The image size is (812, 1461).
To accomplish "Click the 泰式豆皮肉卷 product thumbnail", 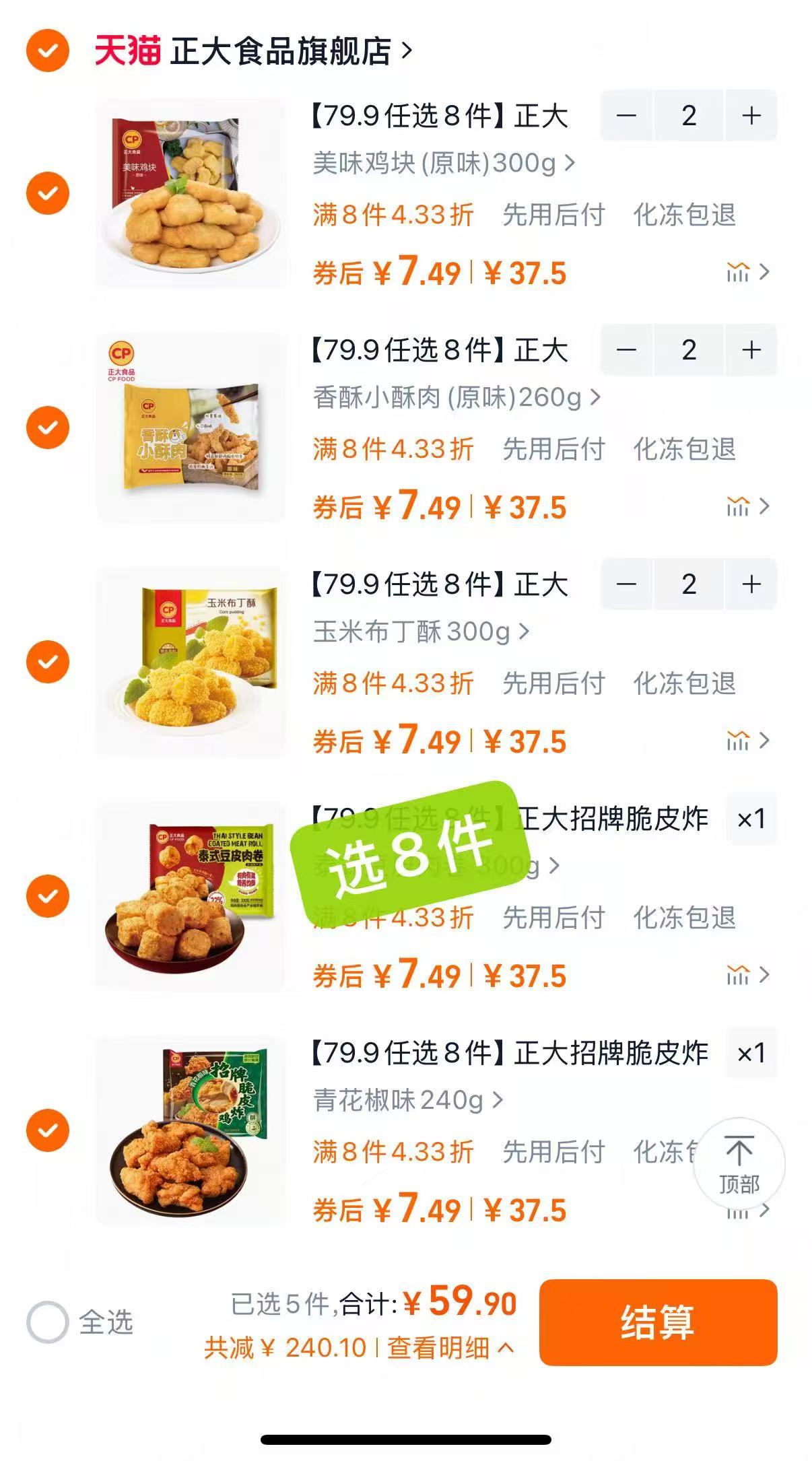I will [191, 895].
